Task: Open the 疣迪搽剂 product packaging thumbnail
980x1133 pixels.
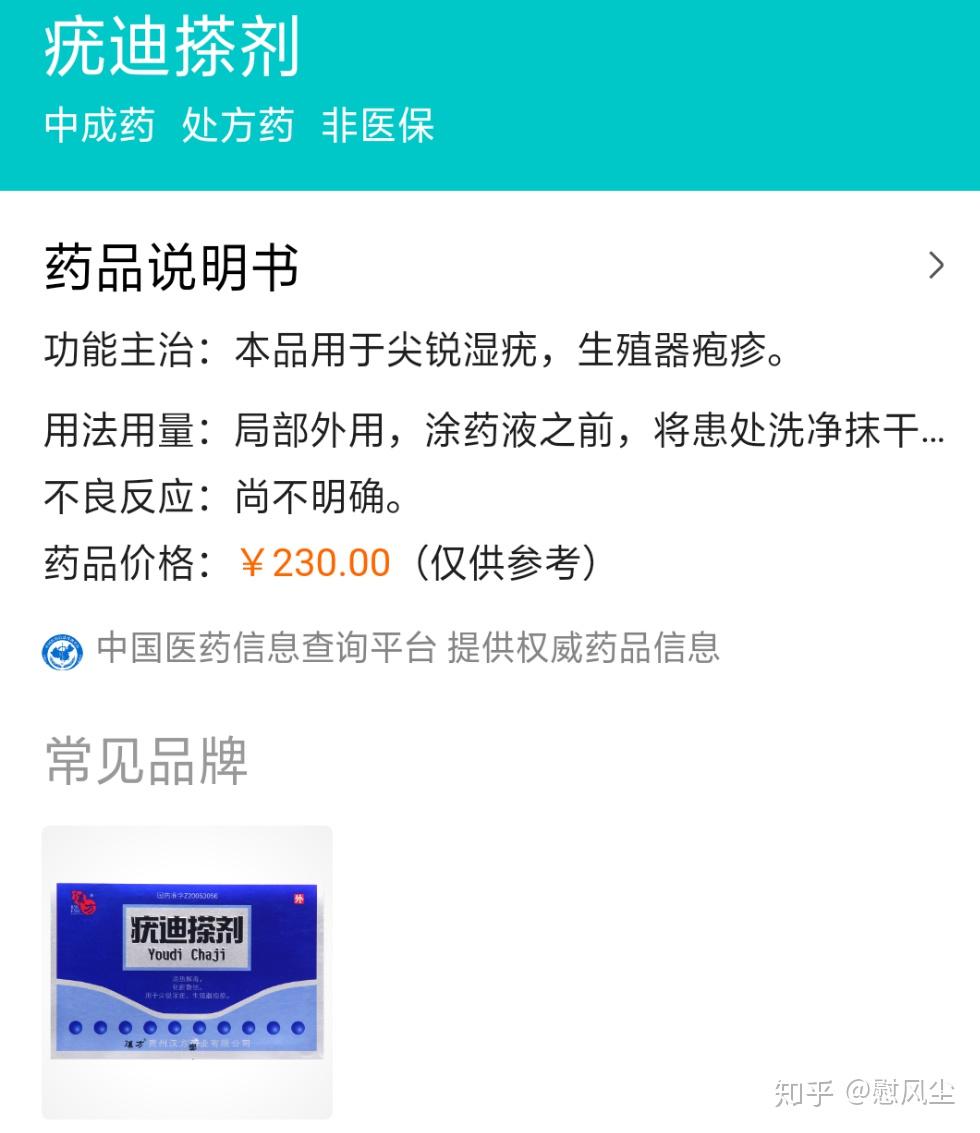Action: point(185,970)
